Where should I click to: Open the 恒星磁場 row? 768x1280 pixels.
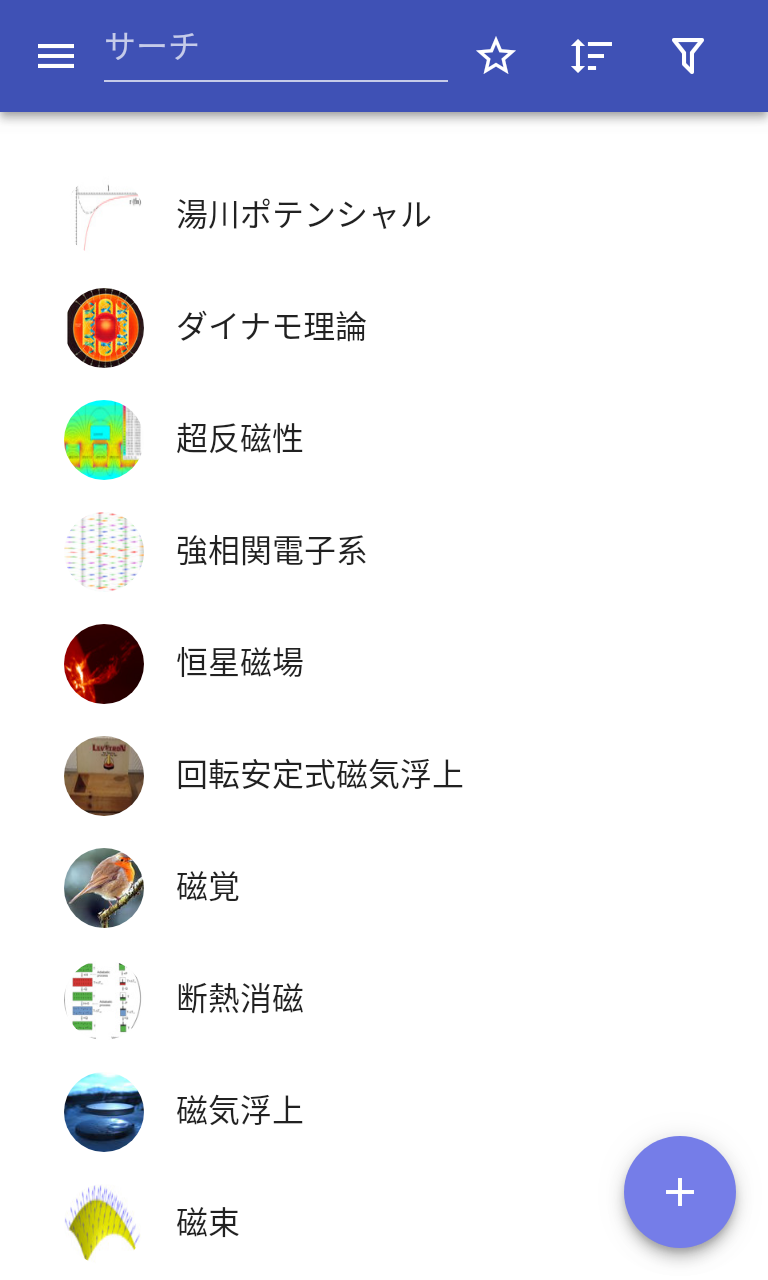[x=239, y=663]
